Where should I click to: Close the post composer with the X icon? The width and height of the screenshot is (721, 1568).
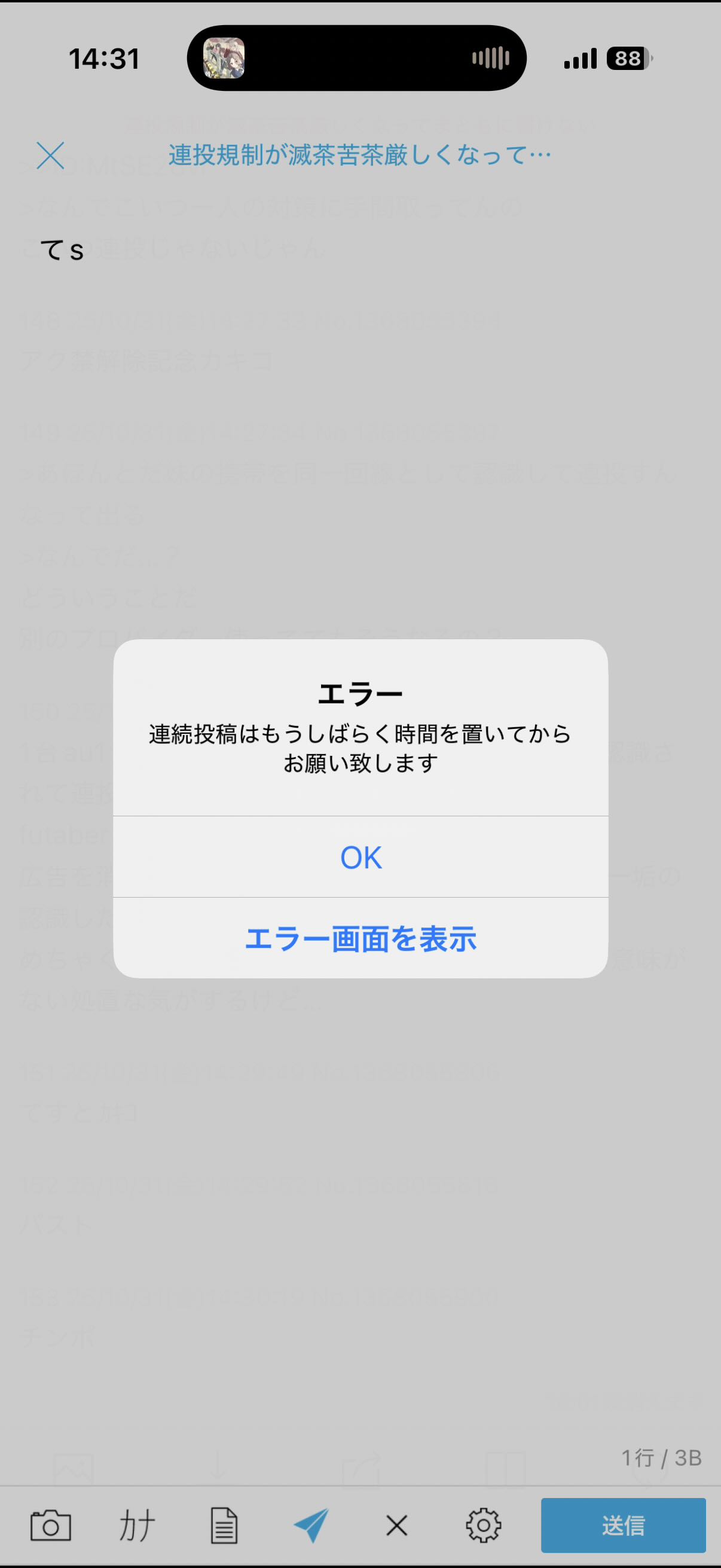point(50,155)
